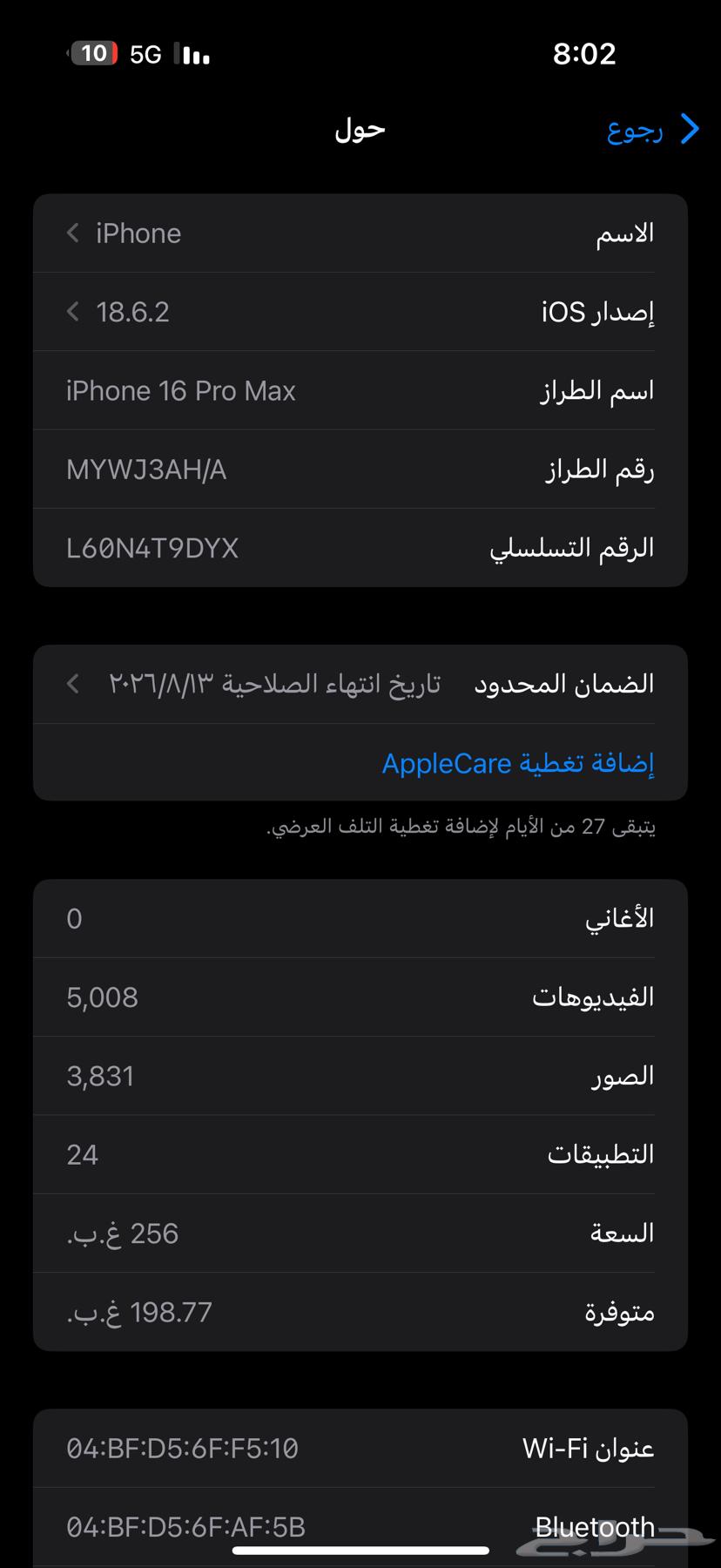721x1568 pixels.
Task: Select the حول title at the top
Action: (x=359, y=129)
